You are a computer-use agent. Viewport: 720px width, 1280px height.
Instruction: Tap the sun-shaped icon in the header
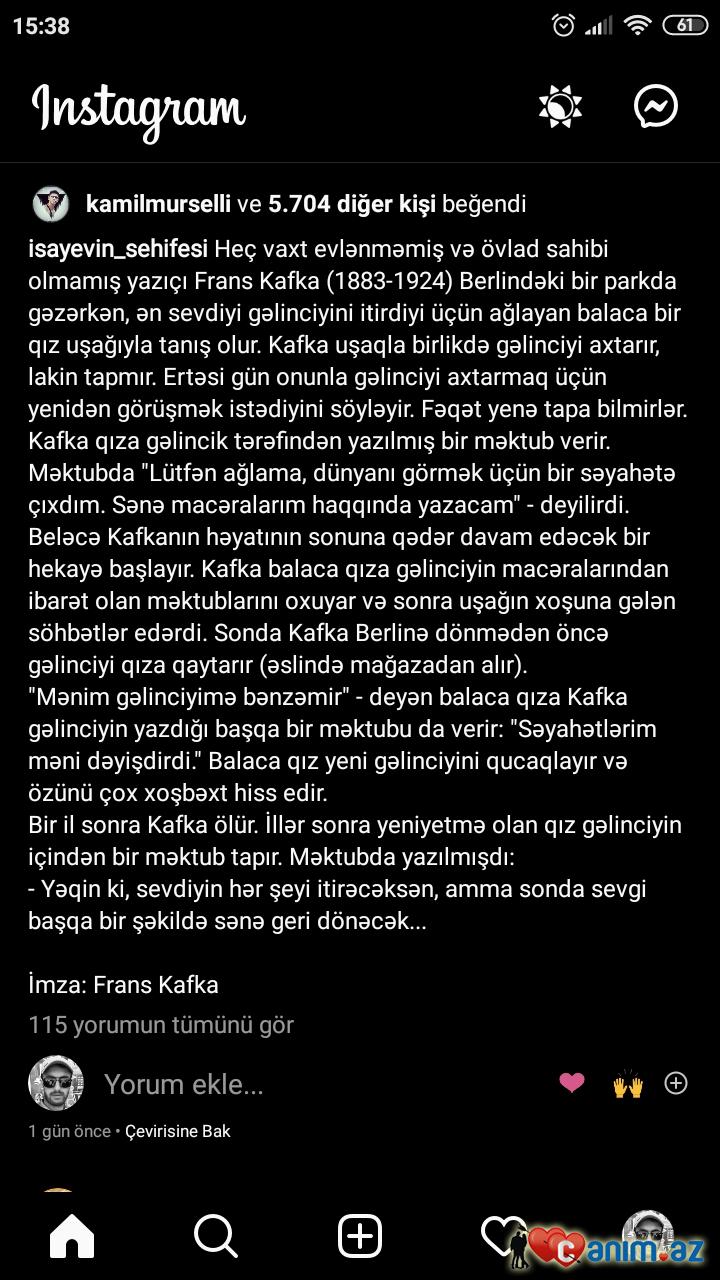560,107
